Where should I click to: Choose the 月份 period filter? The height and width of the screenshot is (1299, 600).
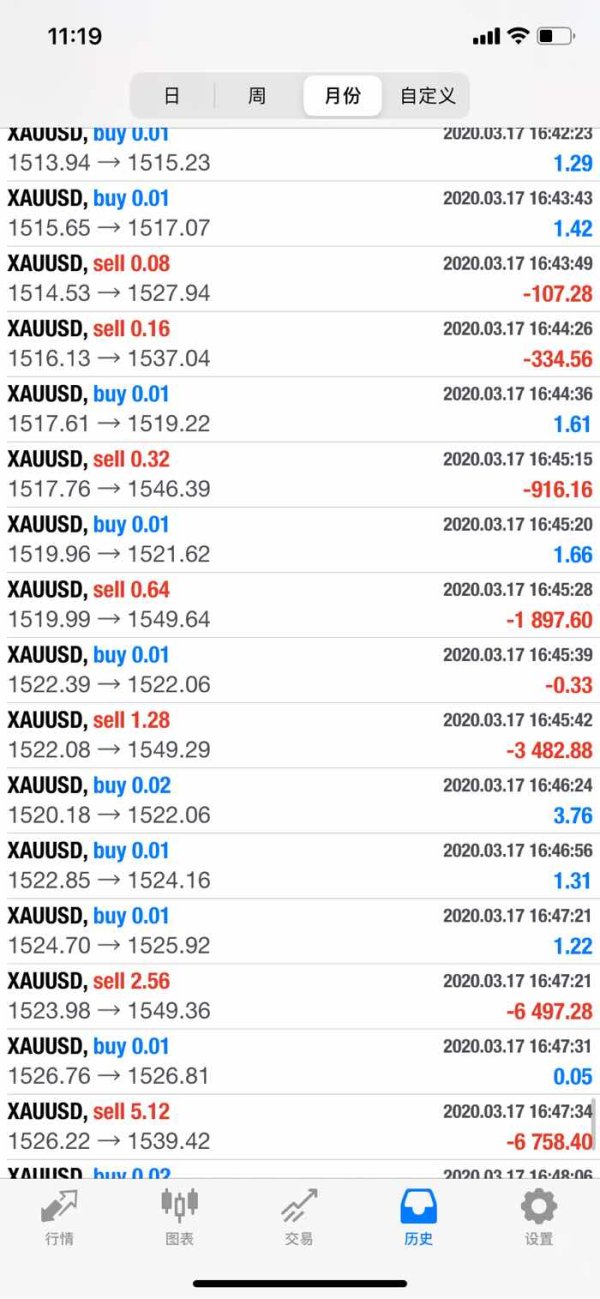342,96
